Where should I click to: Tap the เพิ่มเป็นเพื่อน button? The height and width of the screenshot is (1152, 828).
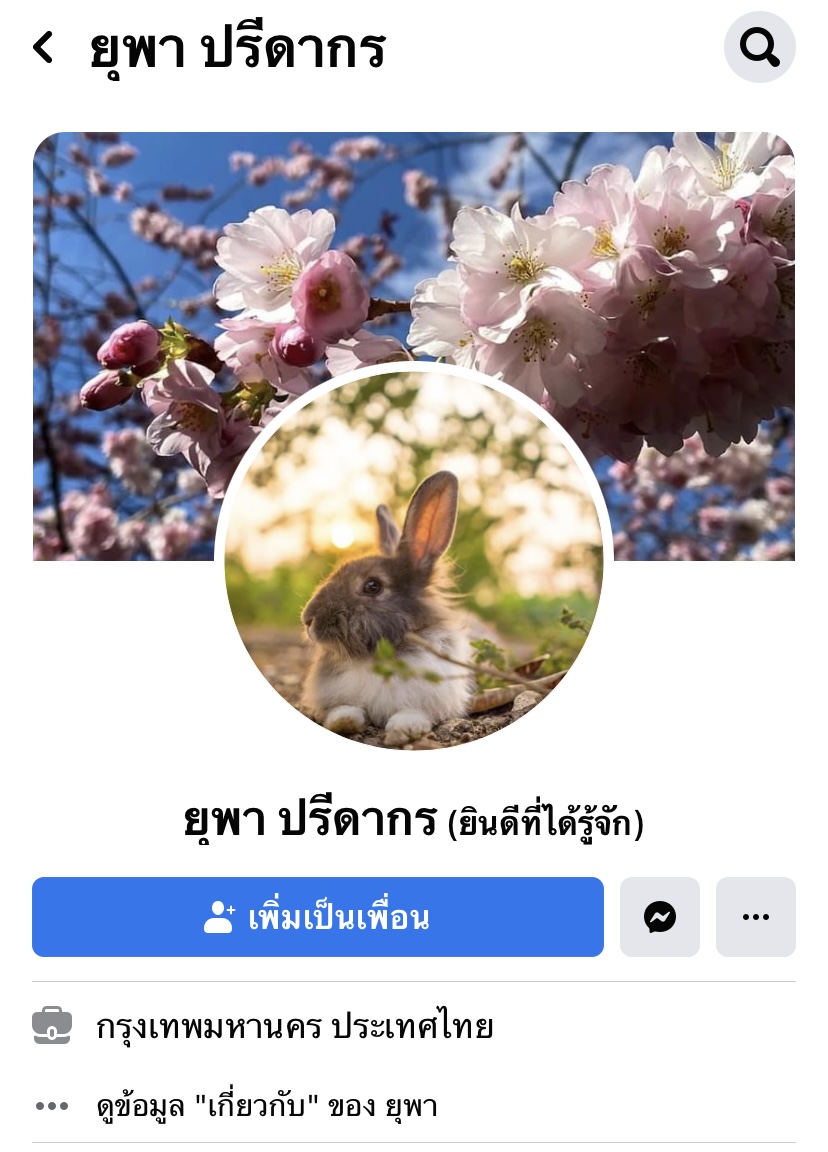click(318, 917)
